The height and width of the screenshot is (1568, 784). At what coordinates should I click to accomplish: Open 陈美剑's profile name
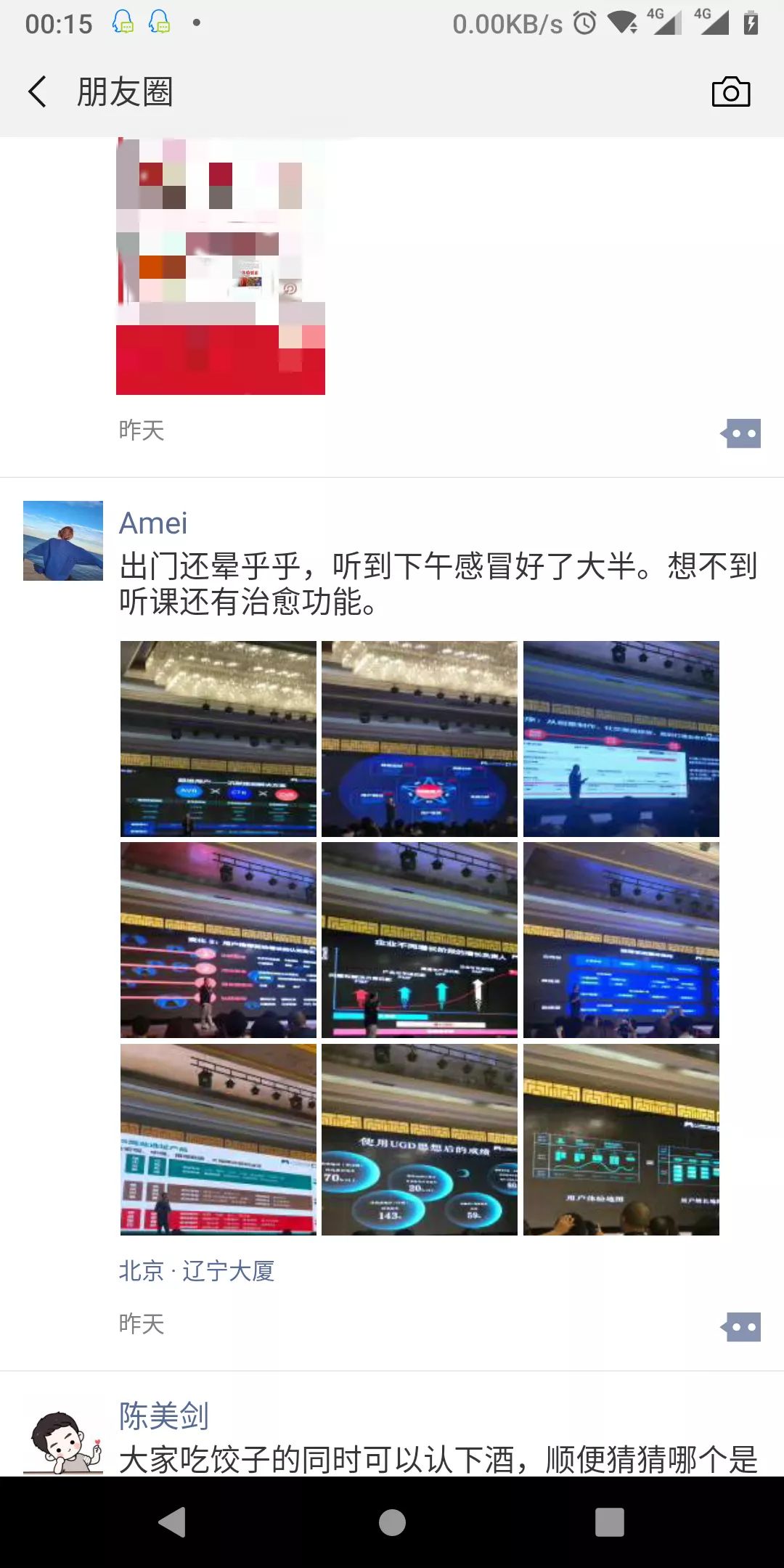coord(164,1416)
